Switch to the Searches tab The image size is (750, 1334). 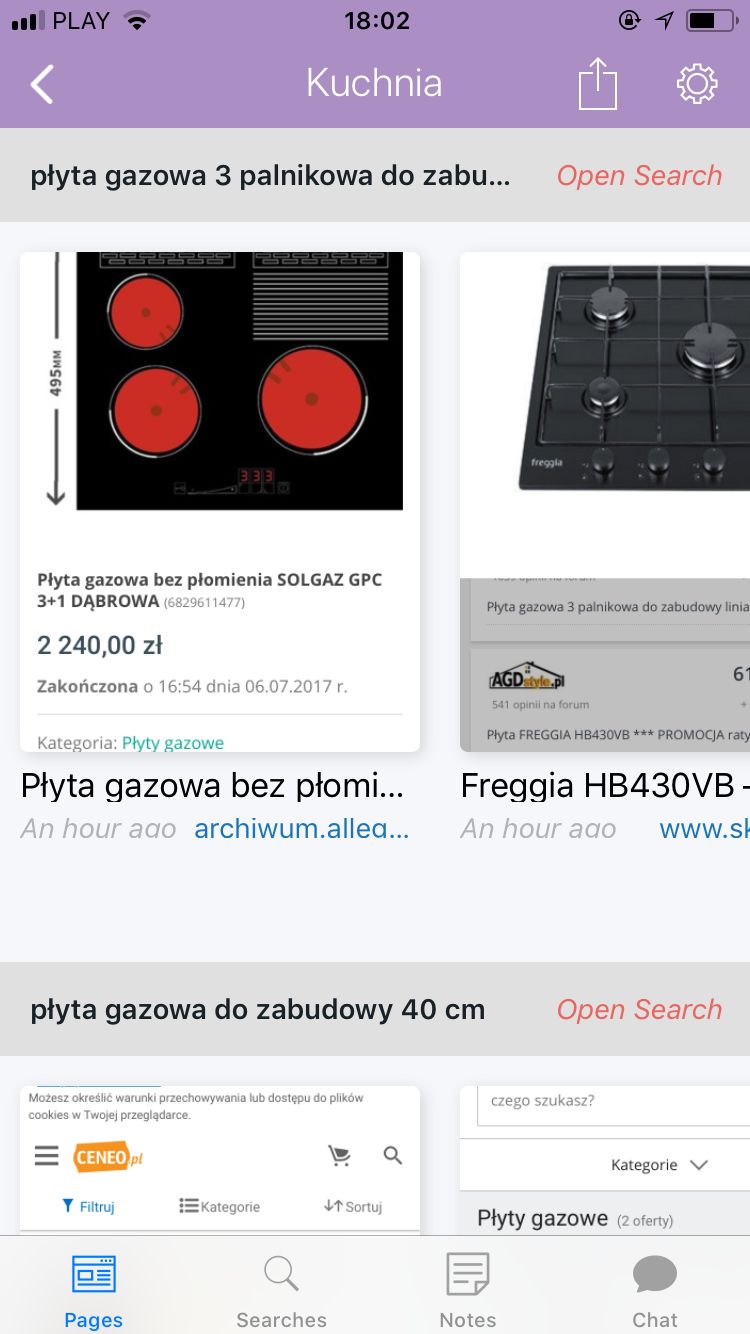[281, 1290]
